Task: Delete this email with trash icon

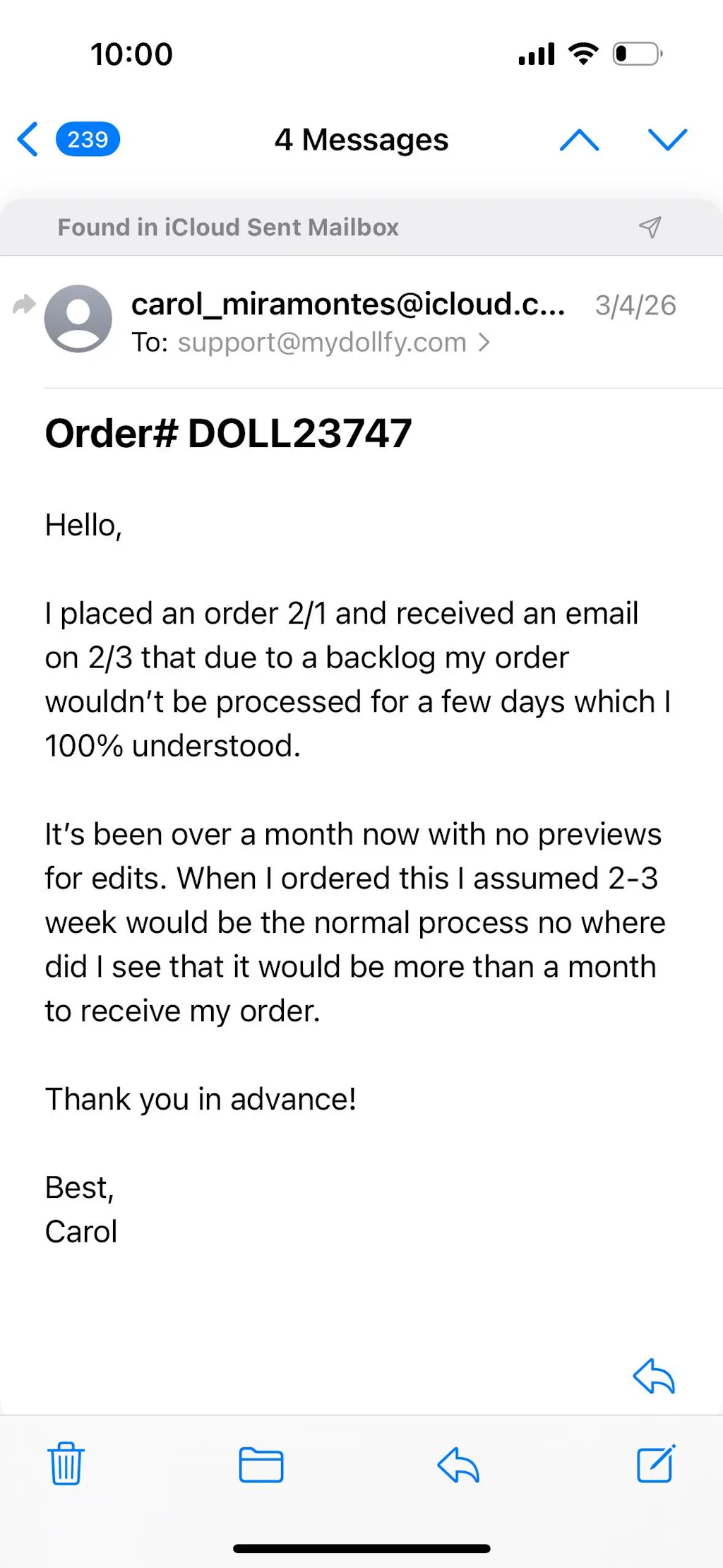Action: (66, 1464)
